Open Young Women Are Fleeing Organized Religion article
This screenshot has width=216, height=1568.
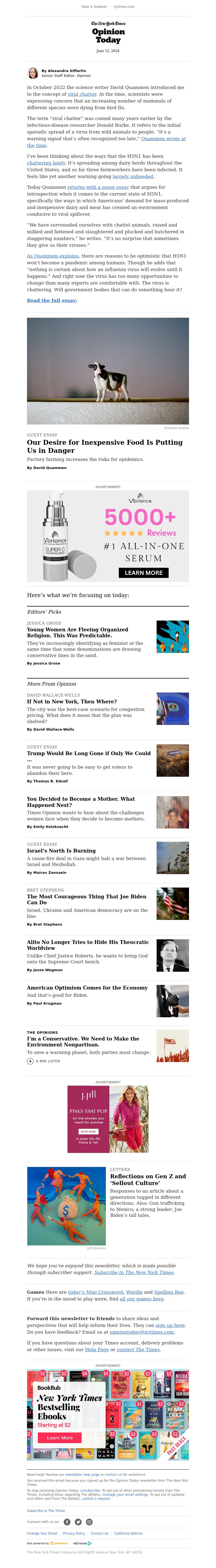point(77,632)
